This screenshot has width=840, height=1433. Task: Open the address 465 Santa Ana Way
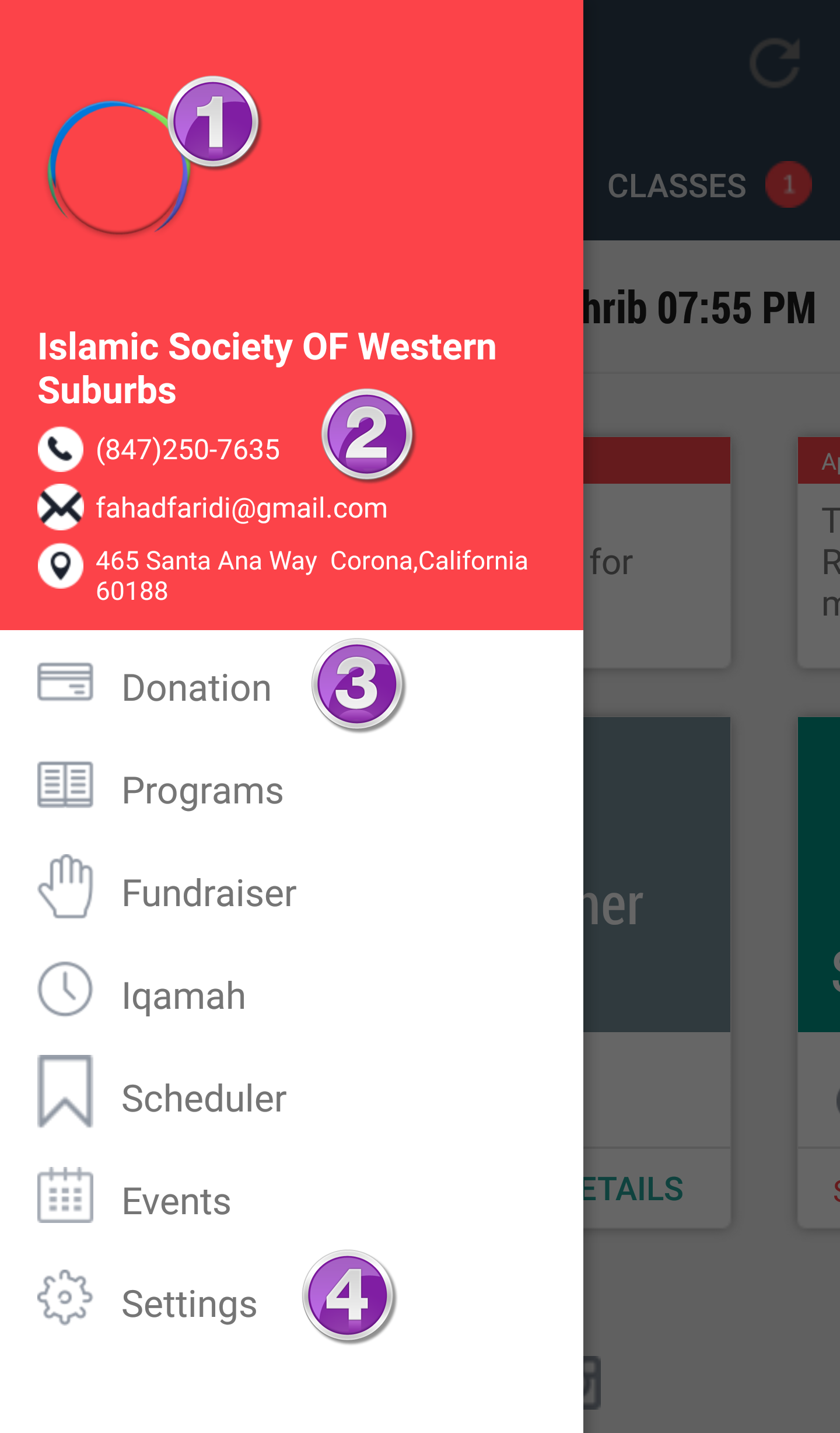pos(311,575)
